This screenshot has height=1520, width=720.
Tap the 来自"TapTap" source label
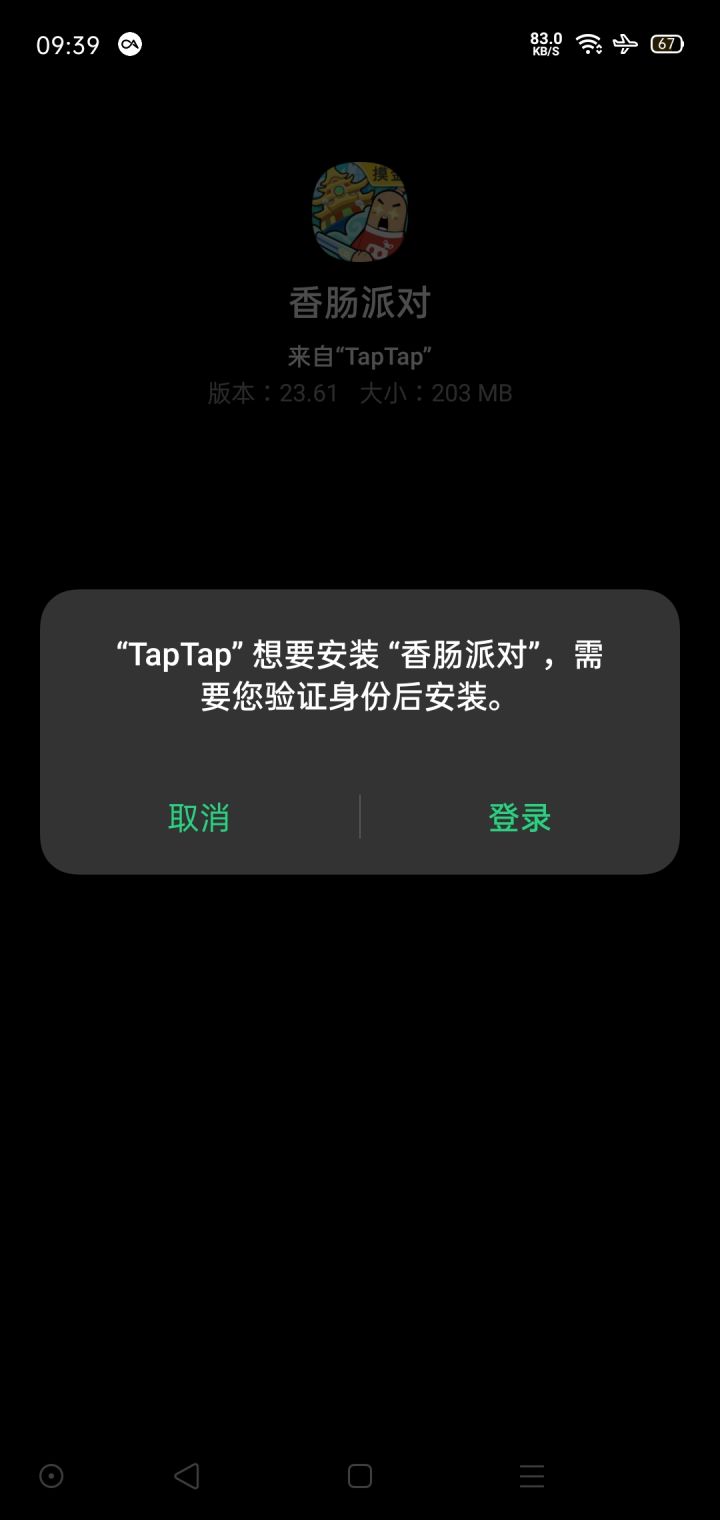(x=360, y=355)
